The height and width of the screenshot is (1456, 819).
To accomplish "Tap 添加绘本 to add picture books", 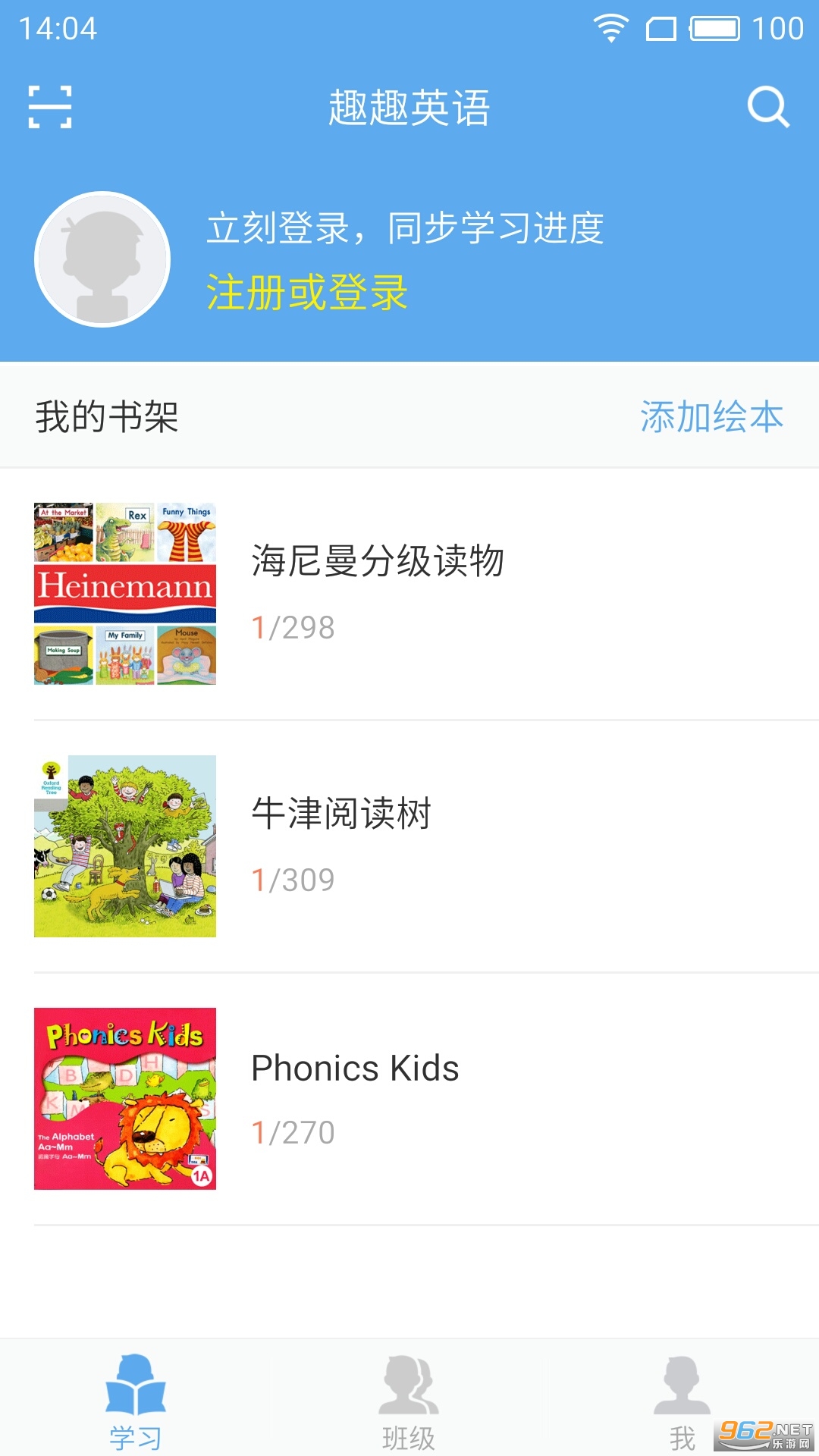I will (711, 416).
